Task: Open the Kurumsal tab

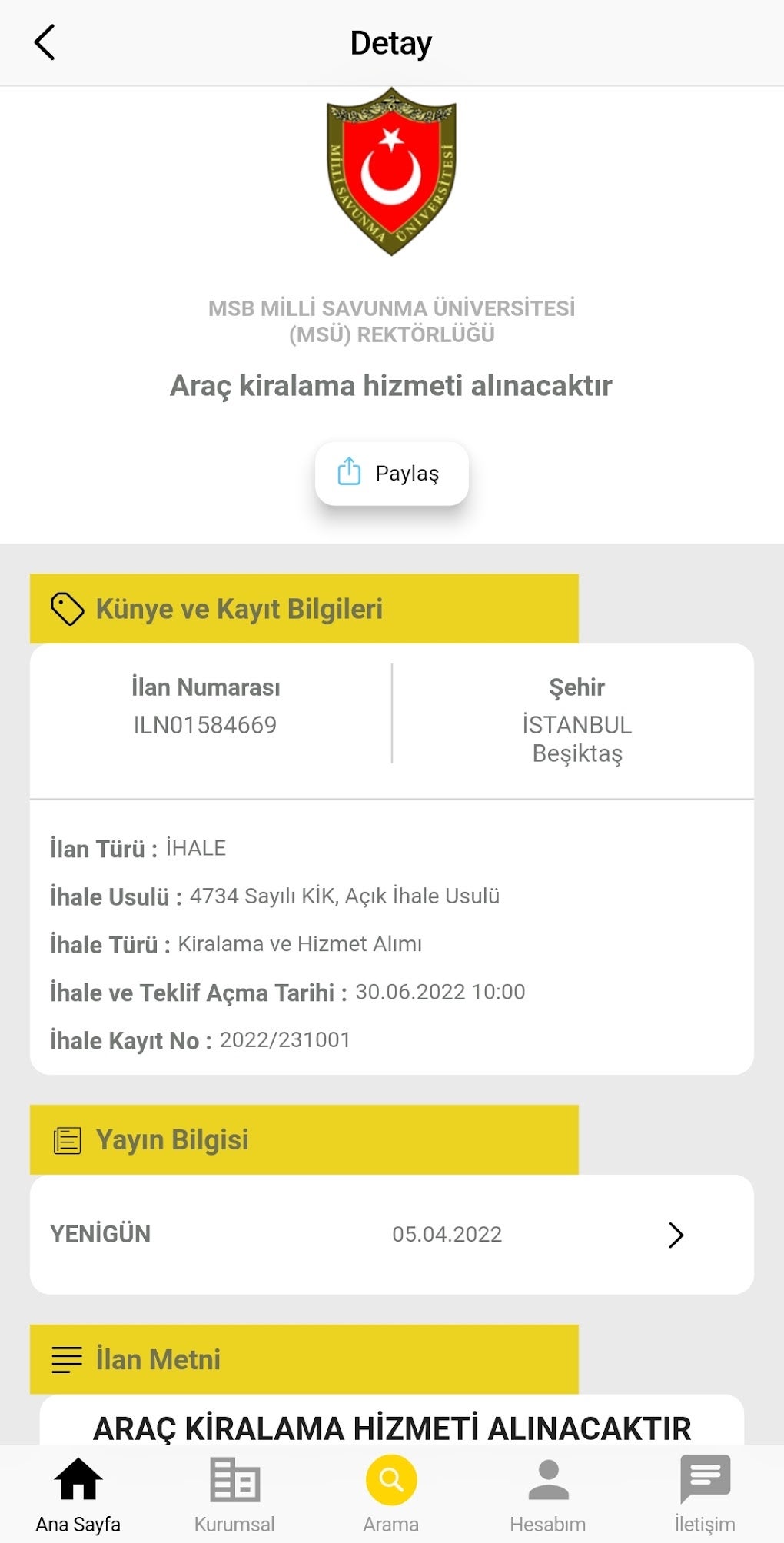Action: coord(234,1494)
